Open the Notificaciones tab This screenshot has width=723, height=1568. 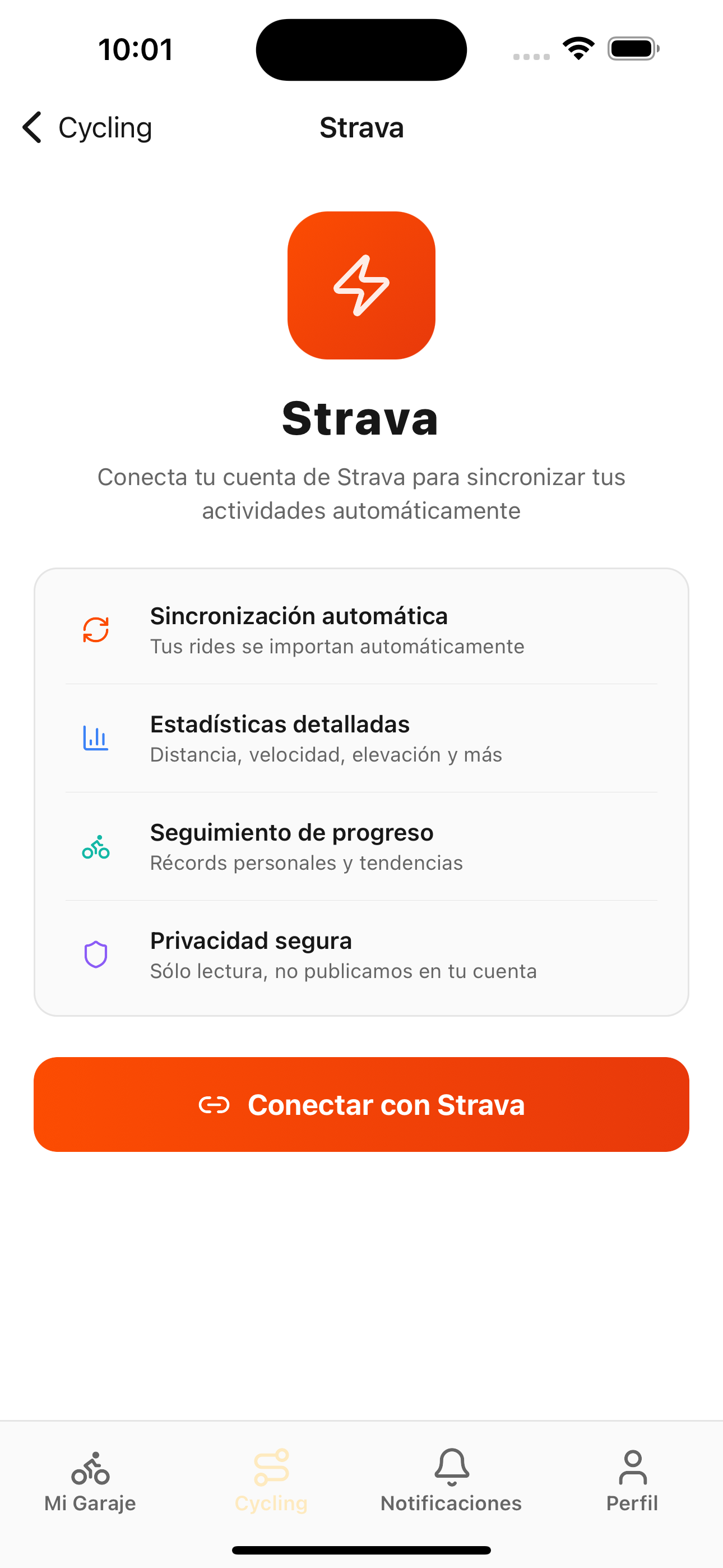click(x=451, y=1481)
